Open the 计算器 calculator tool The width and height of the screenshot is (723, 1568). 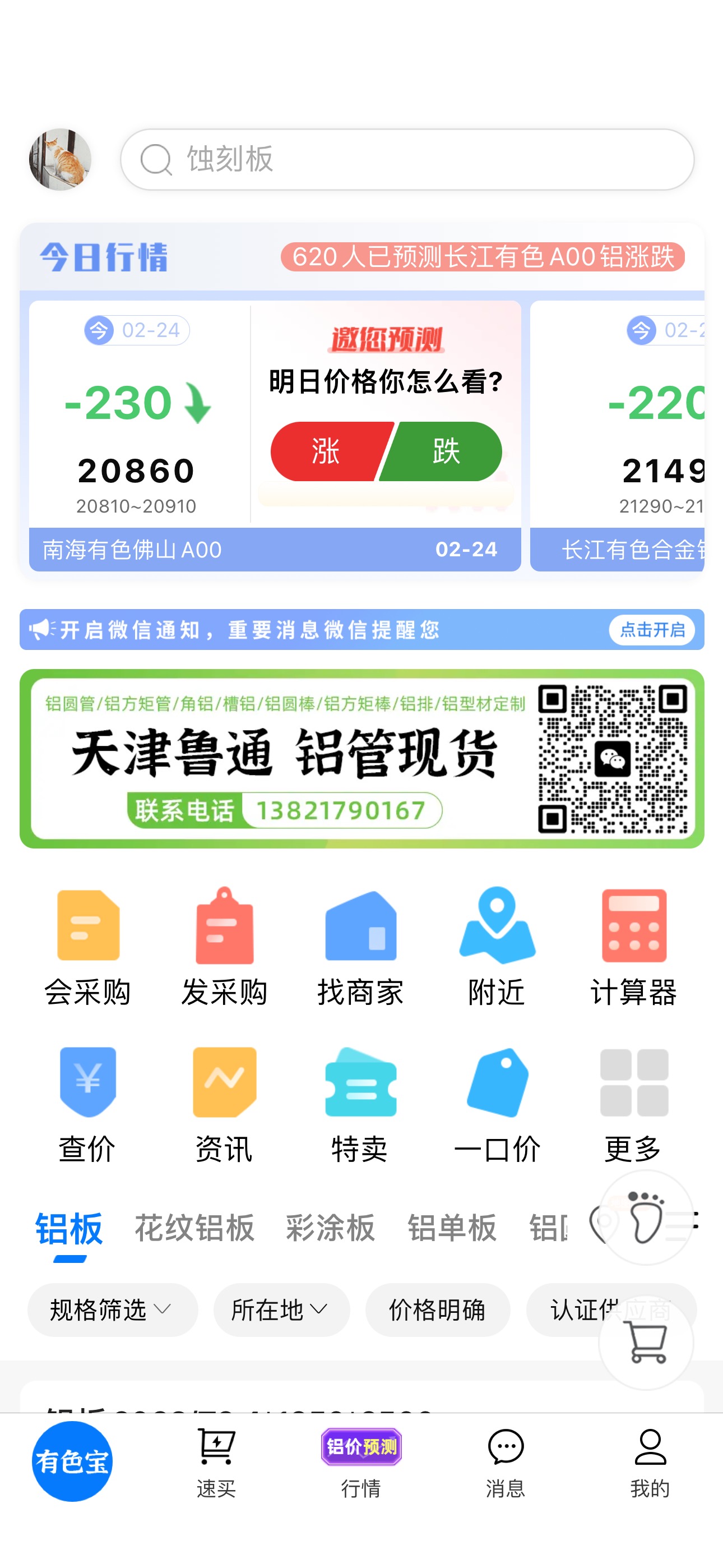point(633,947)
